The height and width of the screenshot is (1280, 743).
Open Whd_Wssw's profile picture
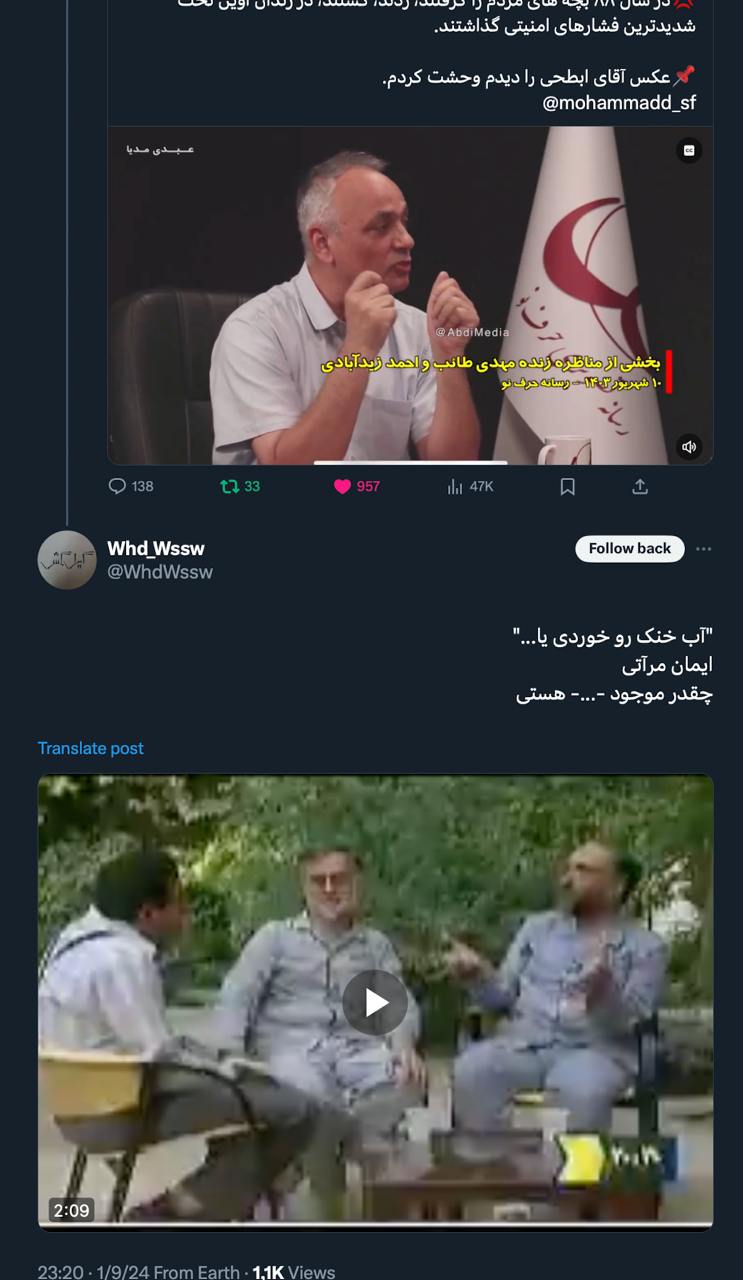click(x=67, y=560)
